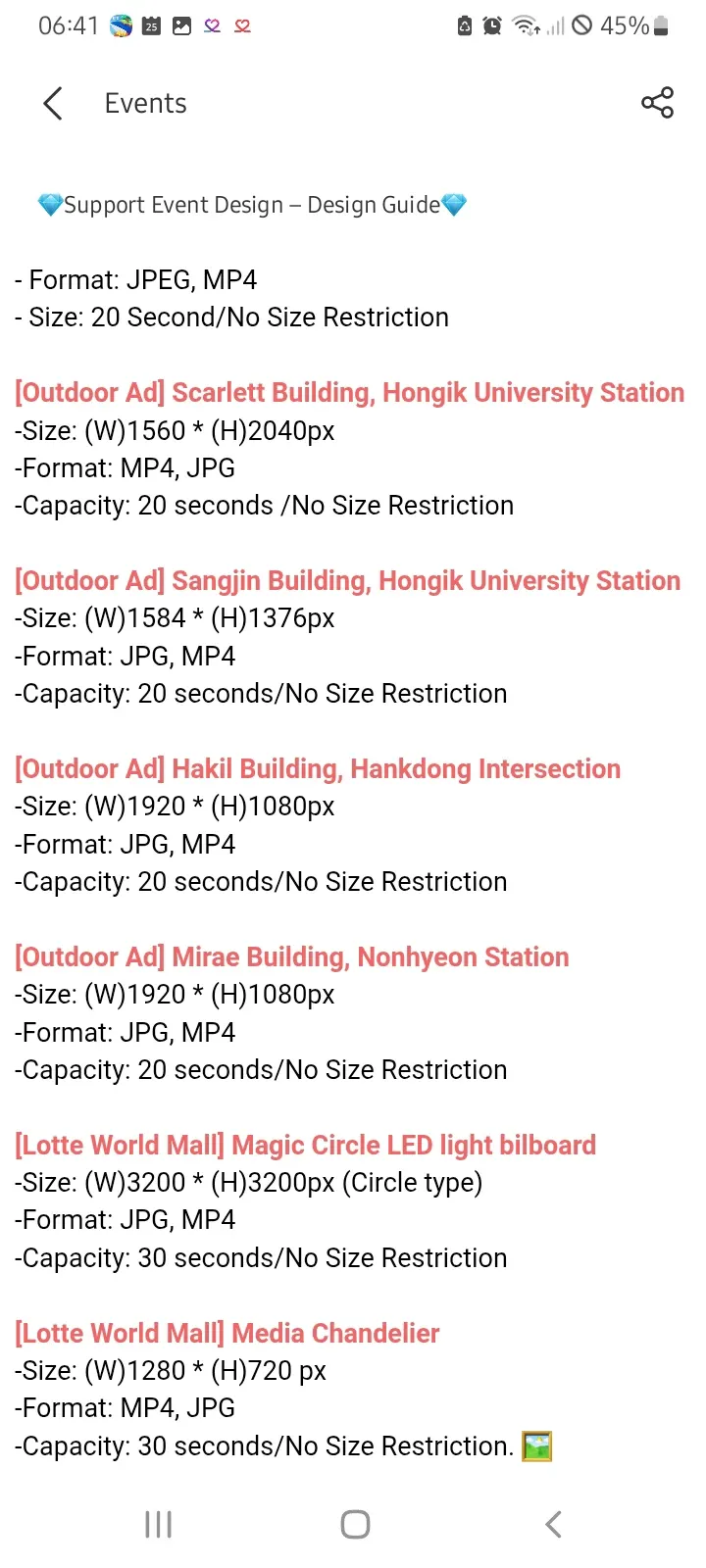Image resolution: width=706 pixels, height=1568 pixels.
Task: Share this event design guide
Action: tap(657, 103)
